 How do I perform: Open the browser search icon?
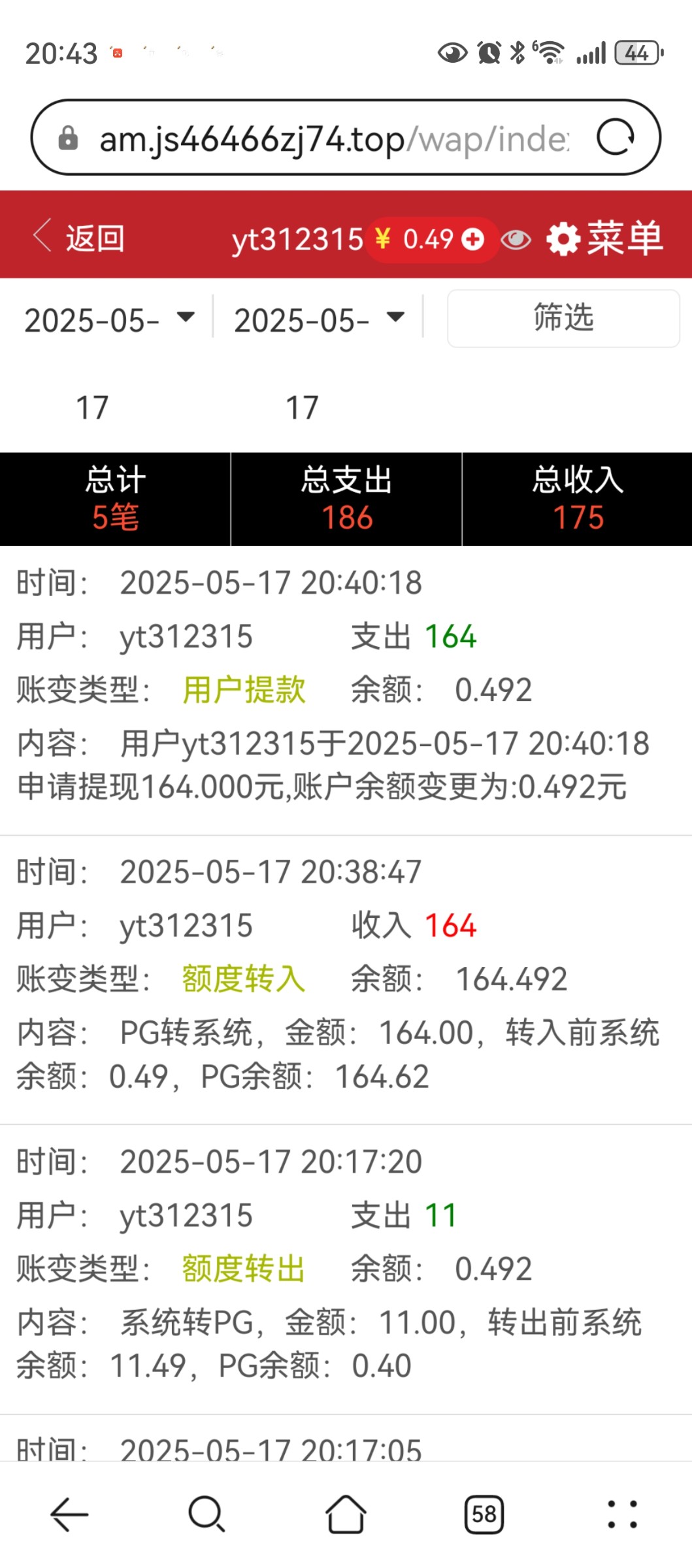pos(207,1514)
